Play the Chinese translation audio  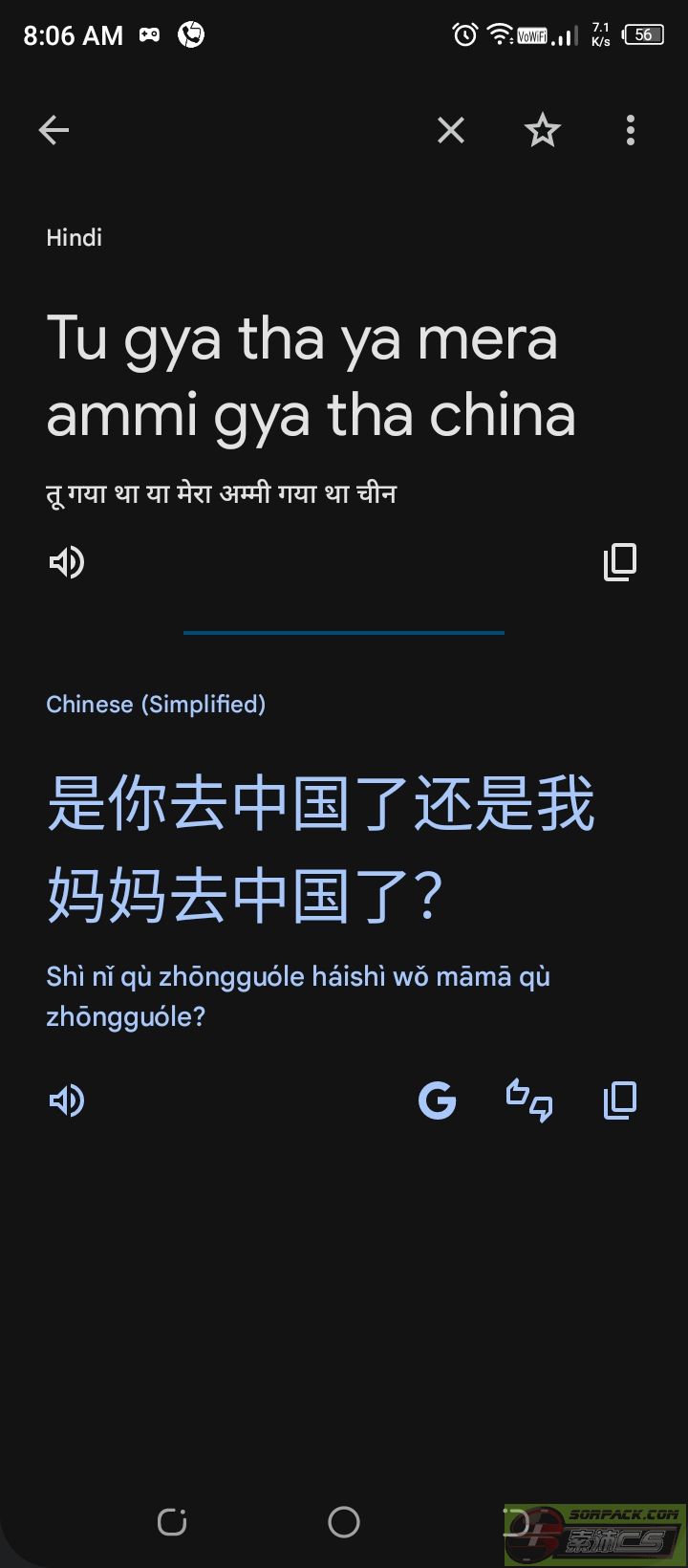point(67,1100)
